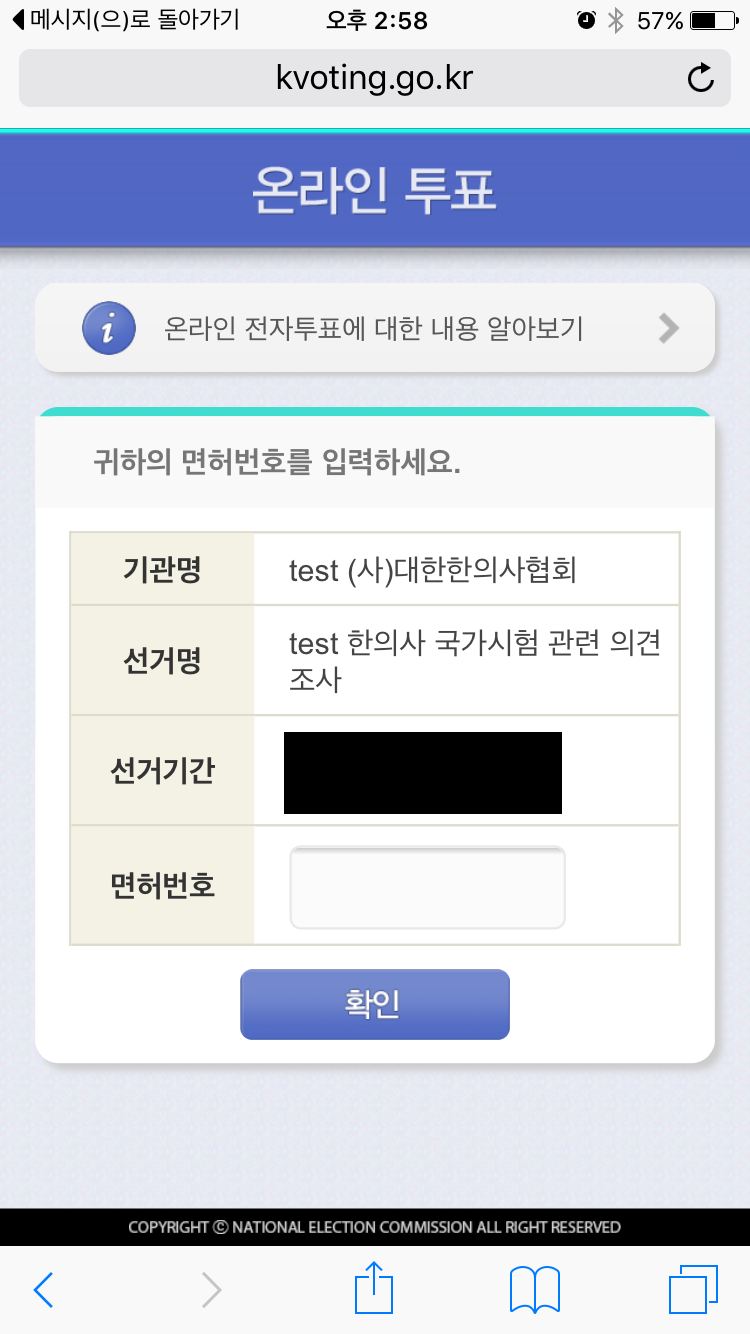Open 온라인 전자투표에 대한 내용 알아보기
Screen dimensions: 750x1334
point(375,328)
